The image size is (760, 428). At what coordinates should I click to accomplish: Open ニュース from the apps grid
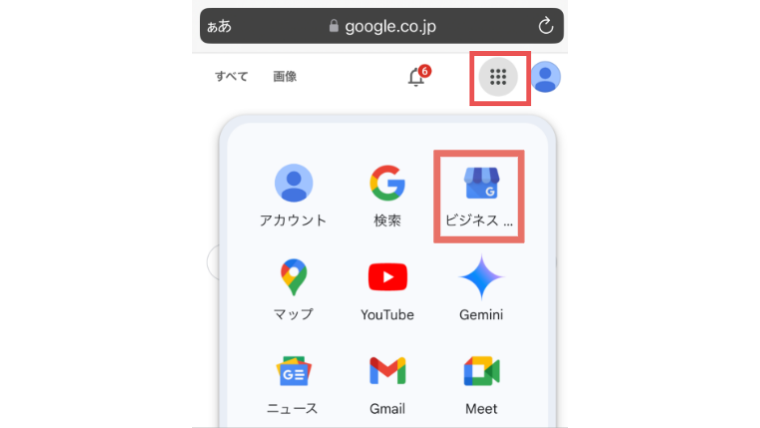click(x=293, y=383)
